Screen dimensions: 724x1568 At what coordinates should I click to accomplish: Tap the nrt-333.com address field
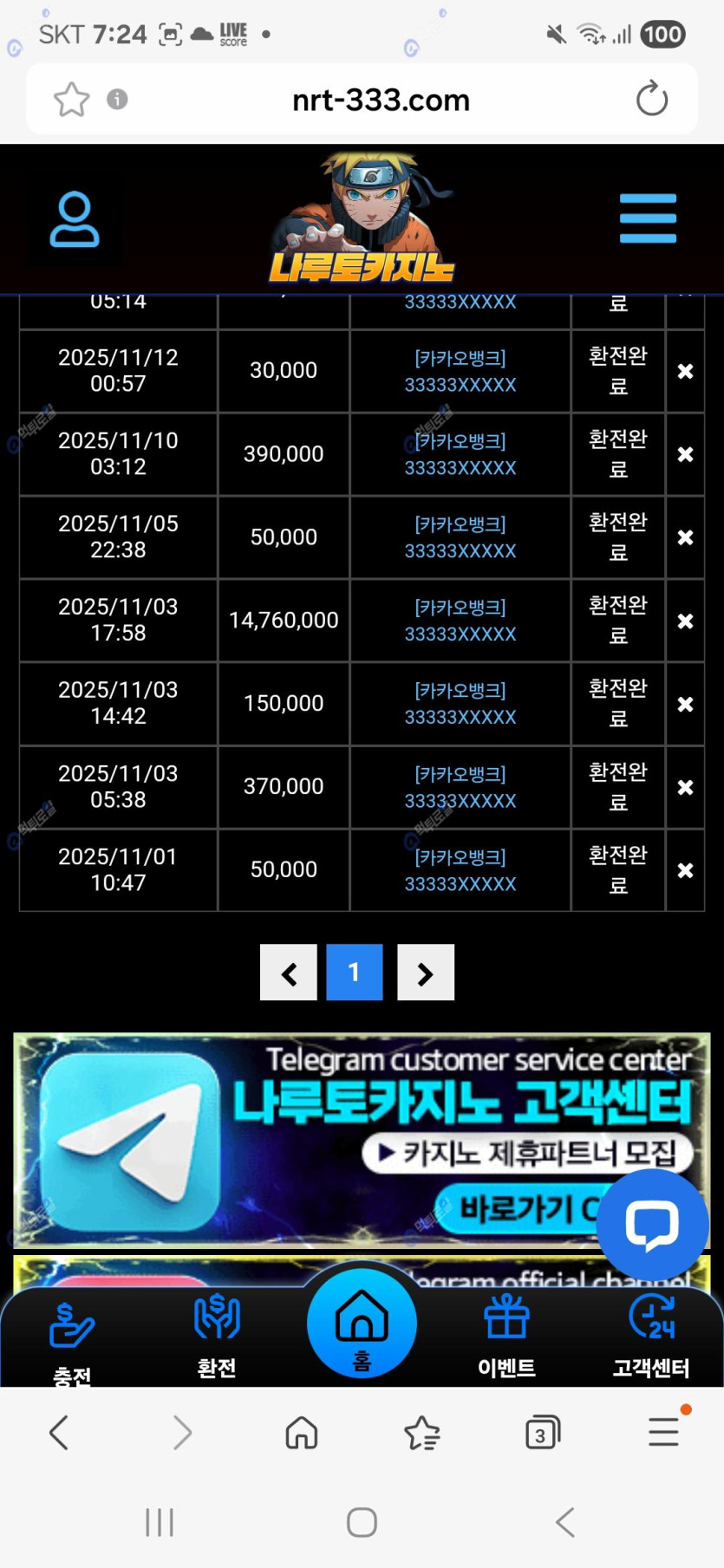click(x=380, y=100)
